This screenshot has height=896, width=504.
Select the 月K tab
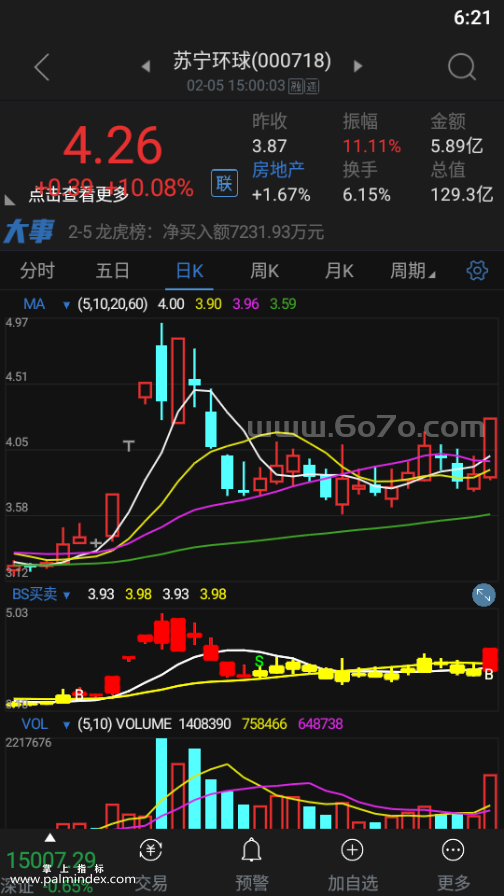point(339,271)
